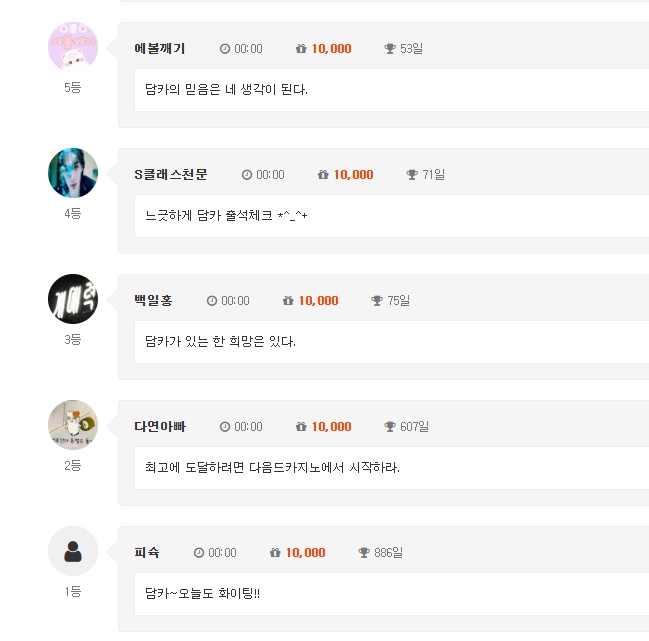The width and height of the screenshot is (649, 641).
Task: Tap the avatar of 5등 user 에볼깨기
Action: pyautogui.click(x=73, y=47)
